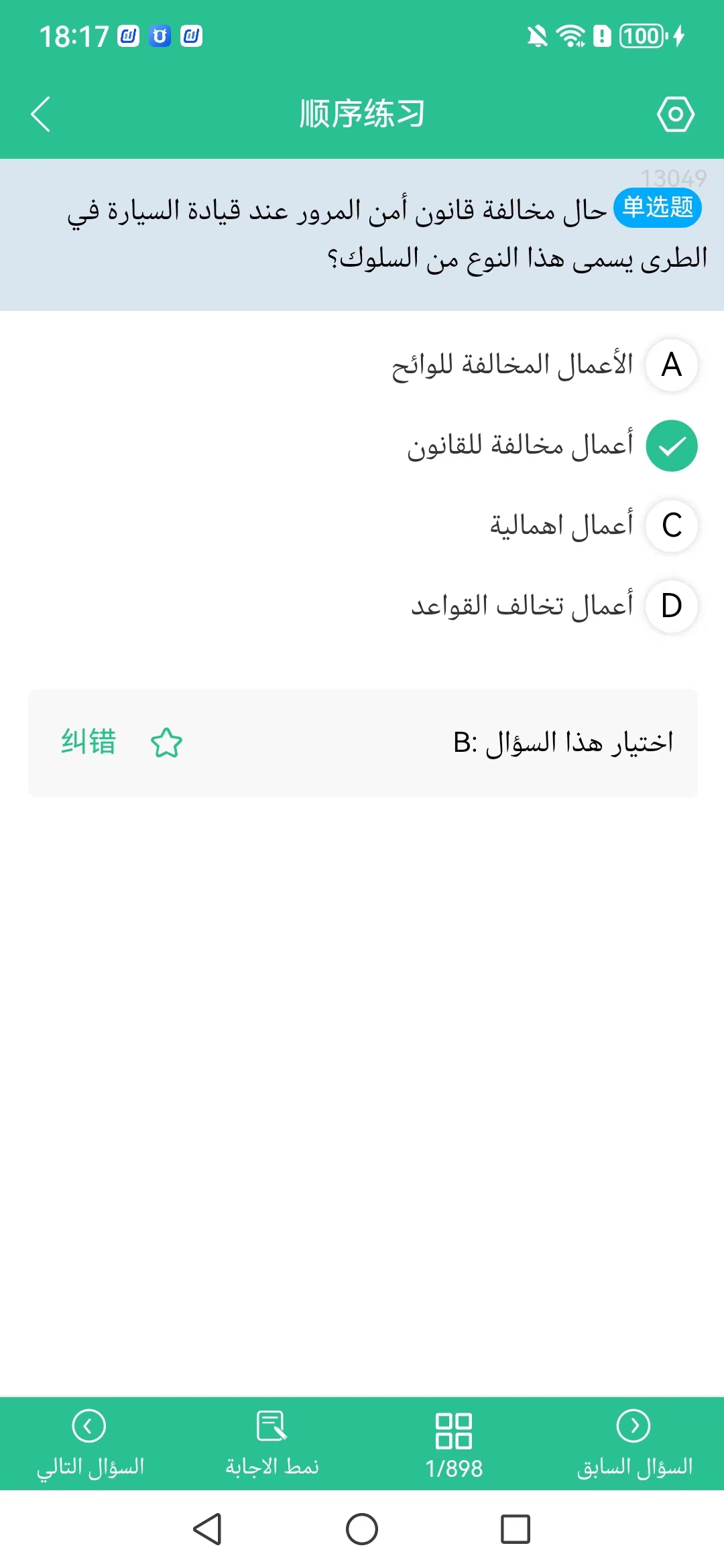Select answer option C أعمال اهمالية
Screen dimensions: 724x1568
(x=670, y=526)
